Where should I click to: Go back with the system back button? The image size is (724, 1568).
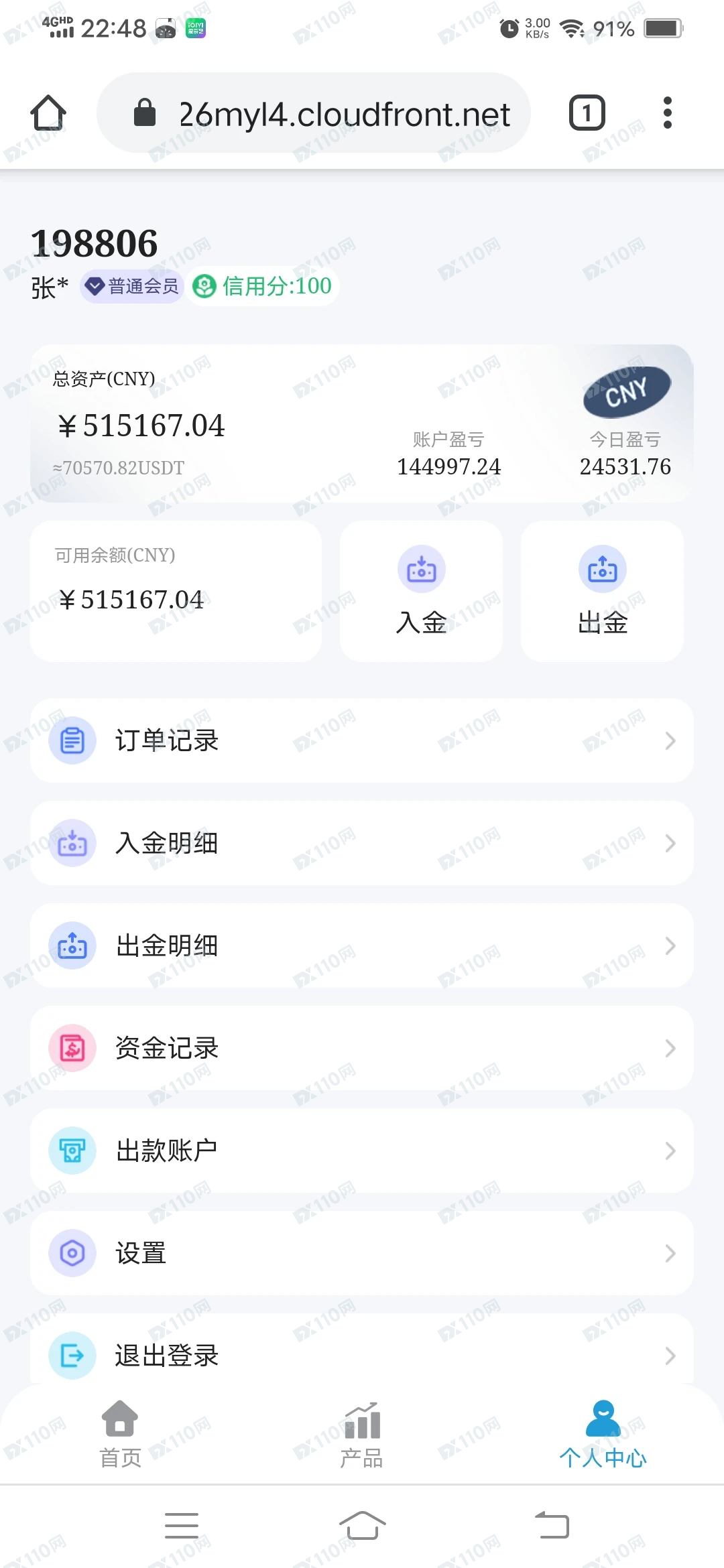[552, 1525]
